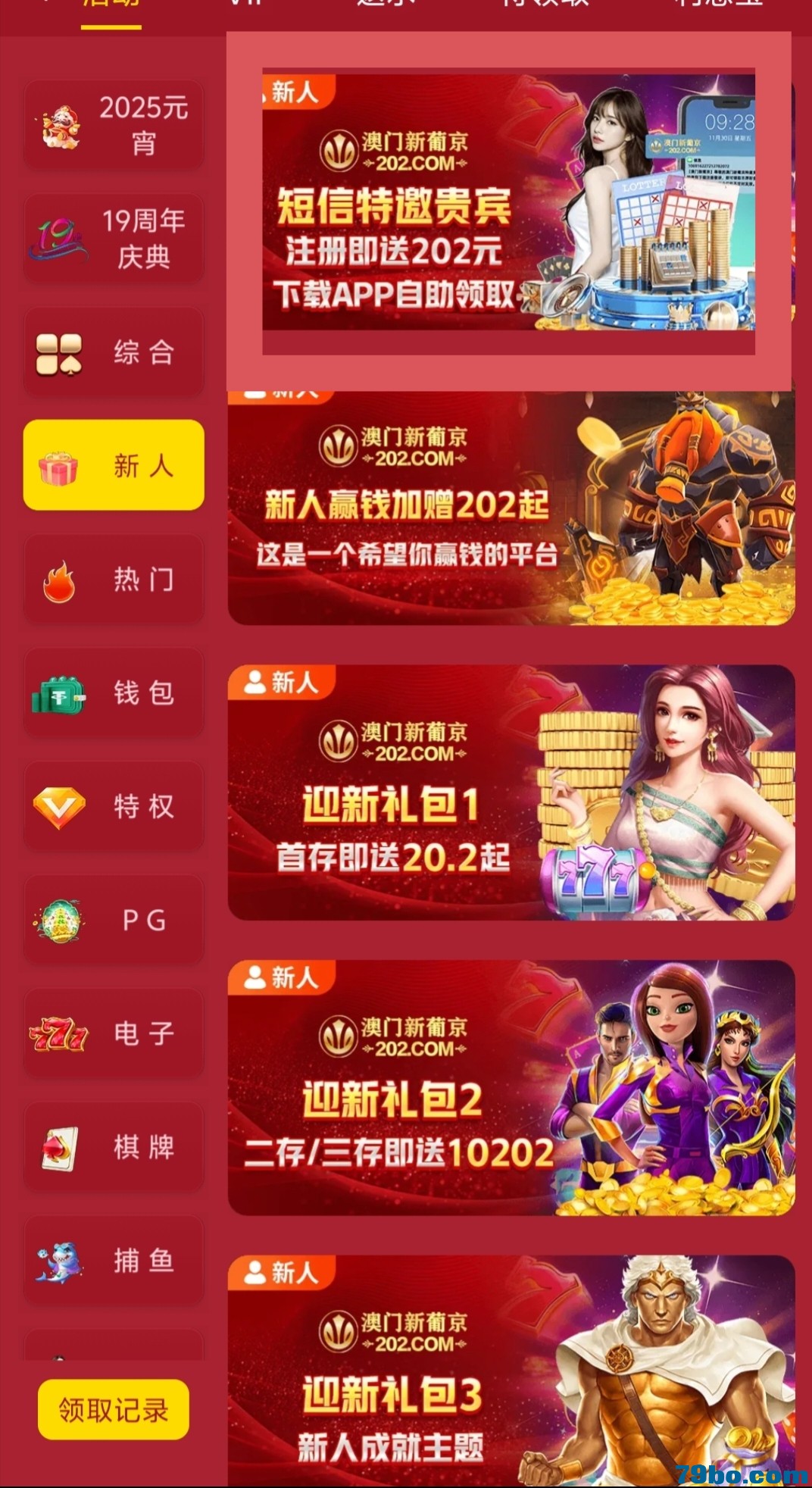The image size is (812, 1488).
Task: Open the 捕鱼 category
Action: [x=114, y=1261]
